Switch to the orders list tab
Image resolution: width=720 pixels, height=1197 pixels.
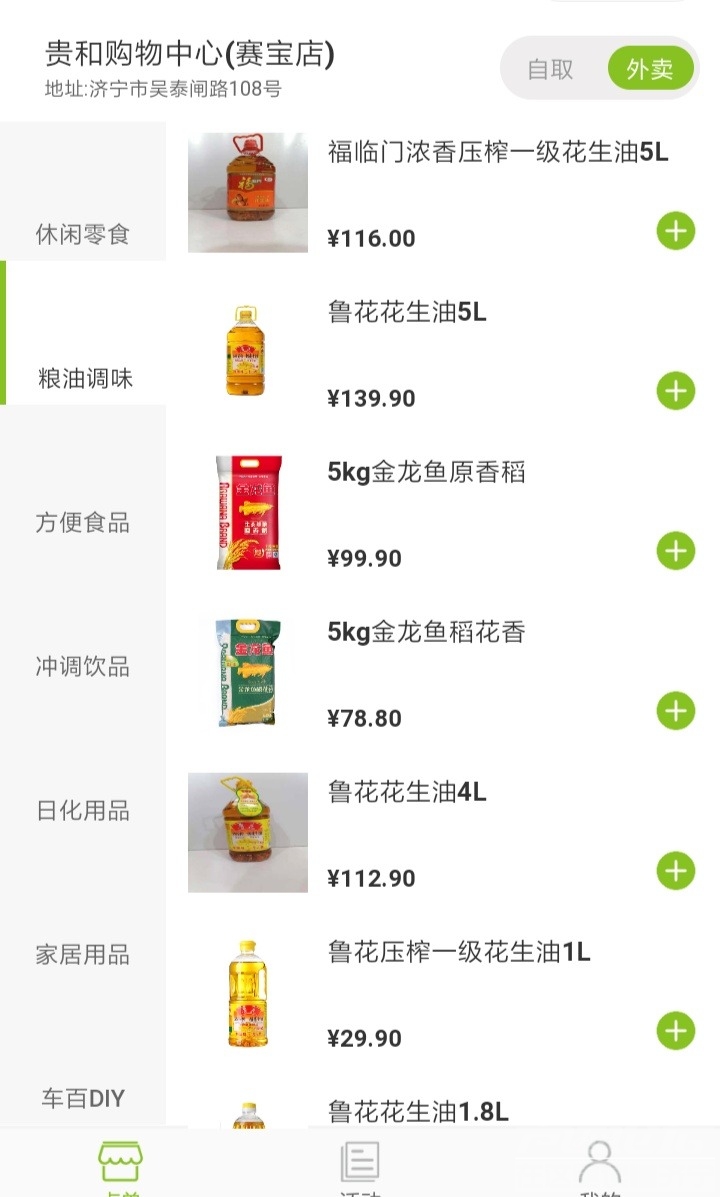(x=360, y=1166)
